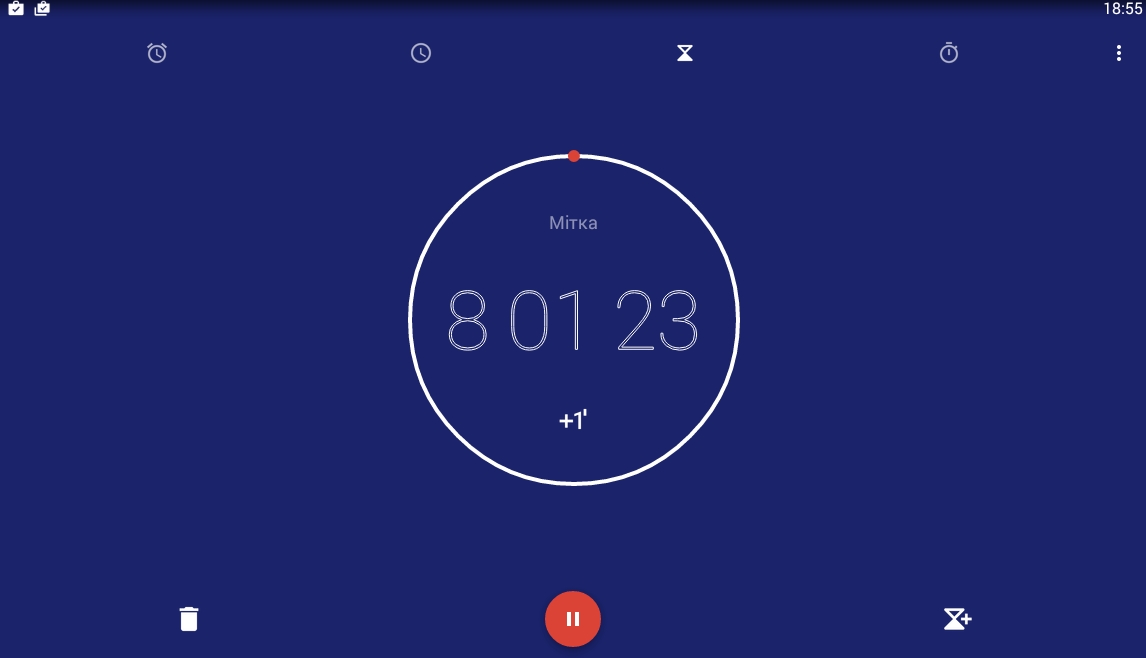Delete the timer with trash icon

coord(189,619)
